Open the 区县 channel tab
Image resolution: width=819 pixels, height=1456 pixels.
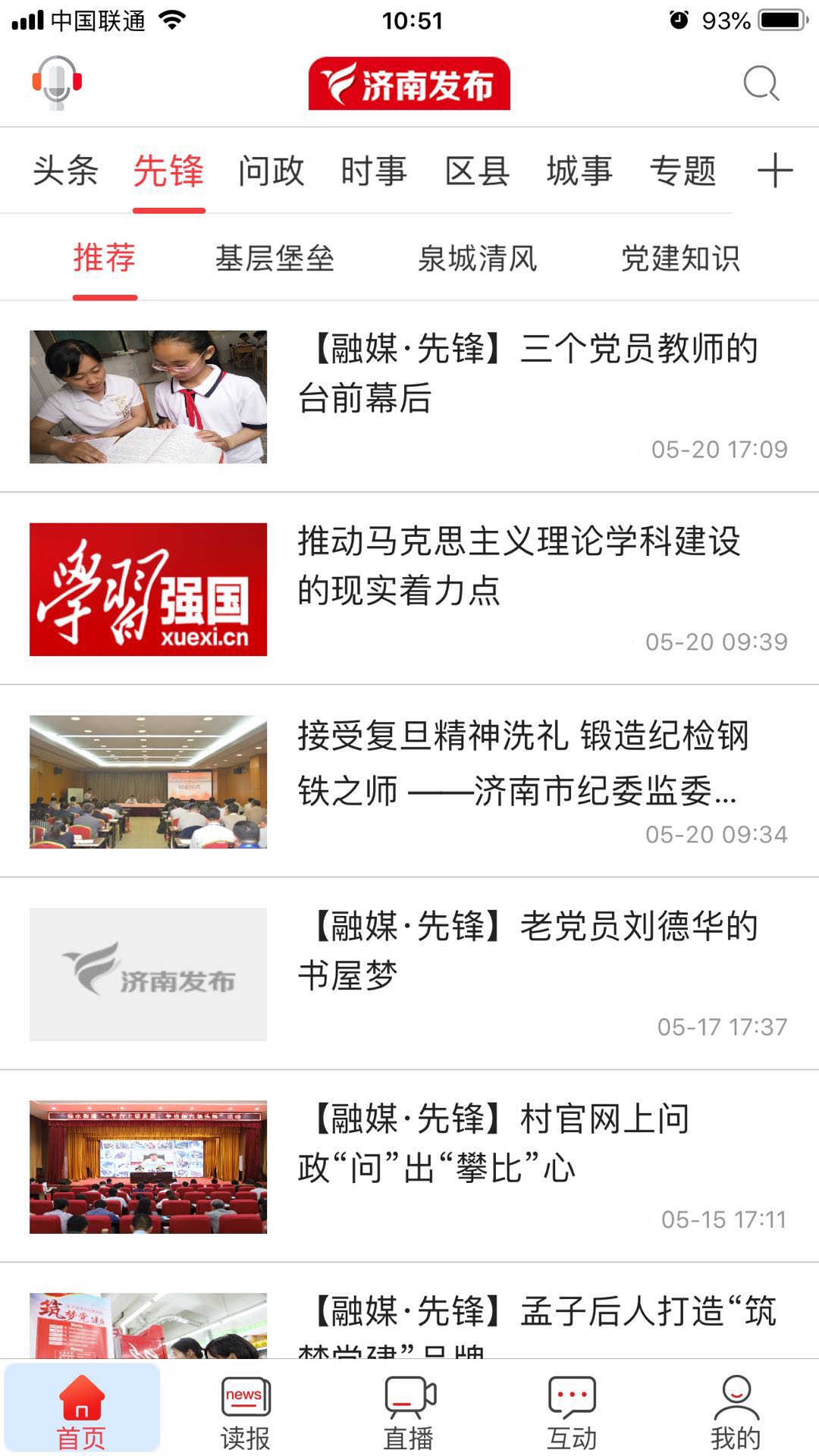pos(477,171)
